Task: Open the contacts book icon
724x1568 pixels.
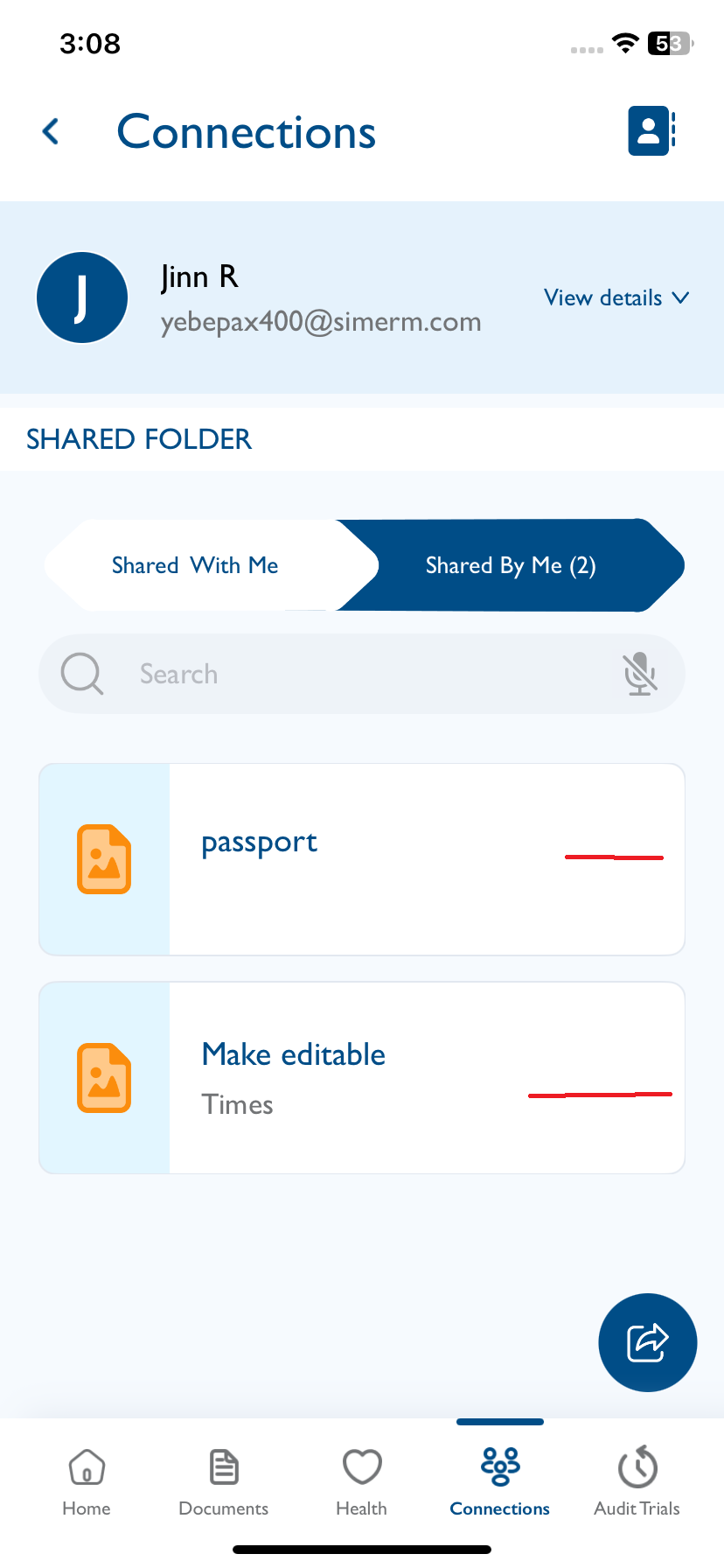Action: (x=651, y=131)
